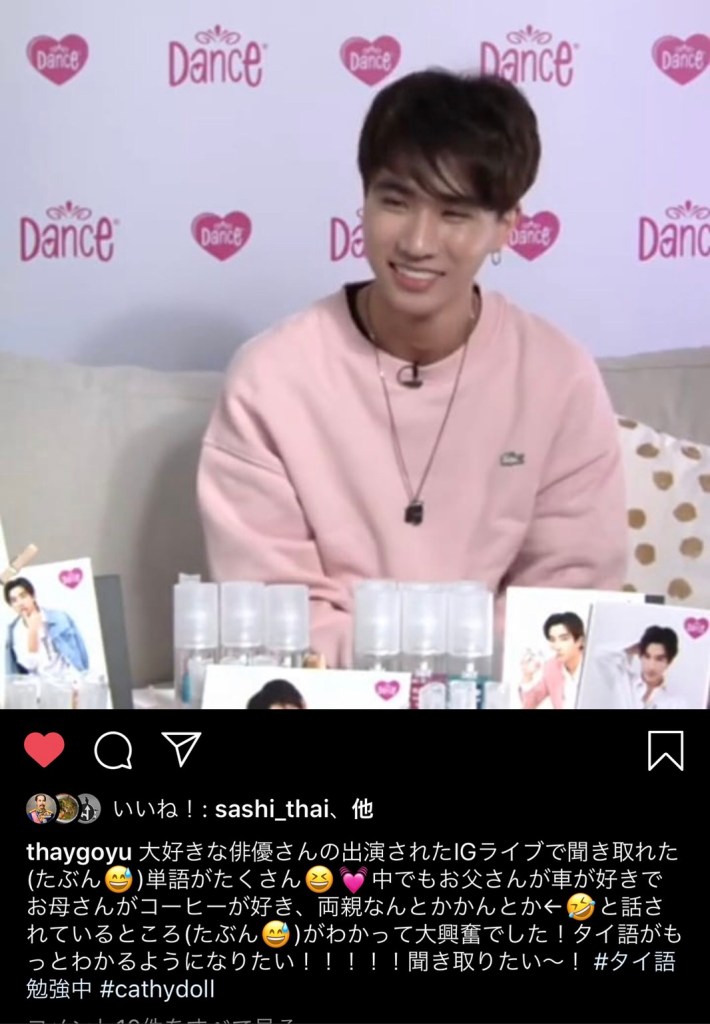Open the comment bubble icon
The width and height of the screenshot is (710, 1024).
point(113,749)
